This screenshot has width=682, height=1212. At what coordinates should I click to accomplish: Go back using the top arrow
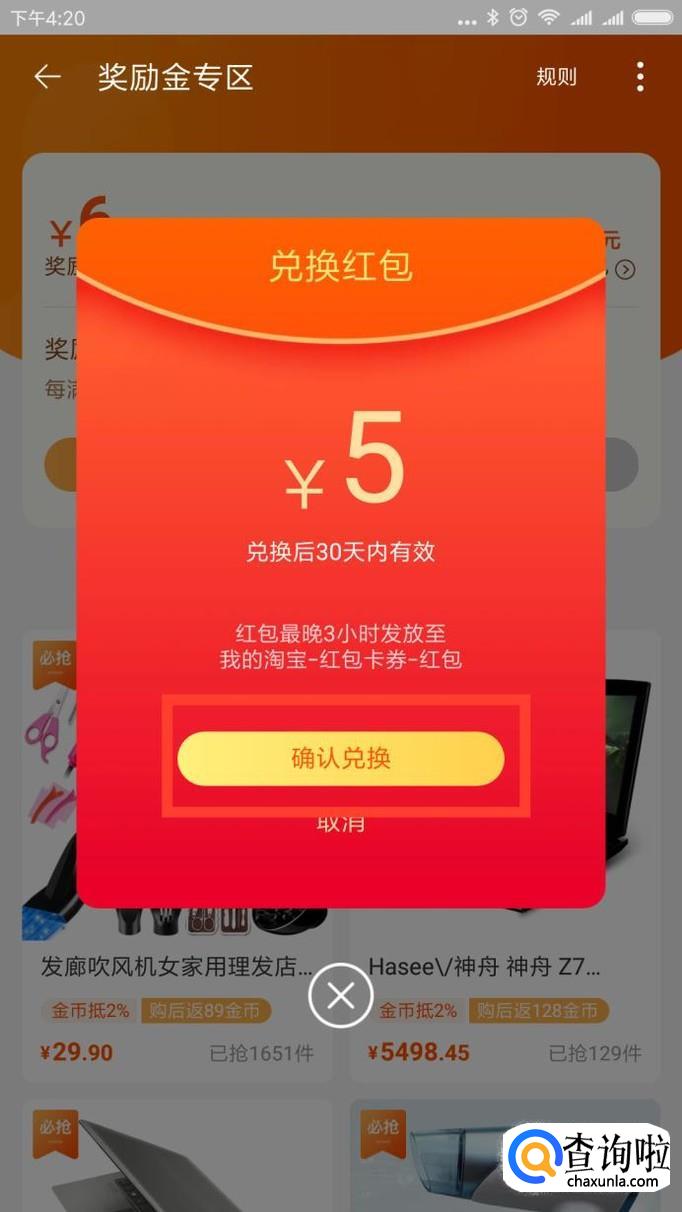47,77
